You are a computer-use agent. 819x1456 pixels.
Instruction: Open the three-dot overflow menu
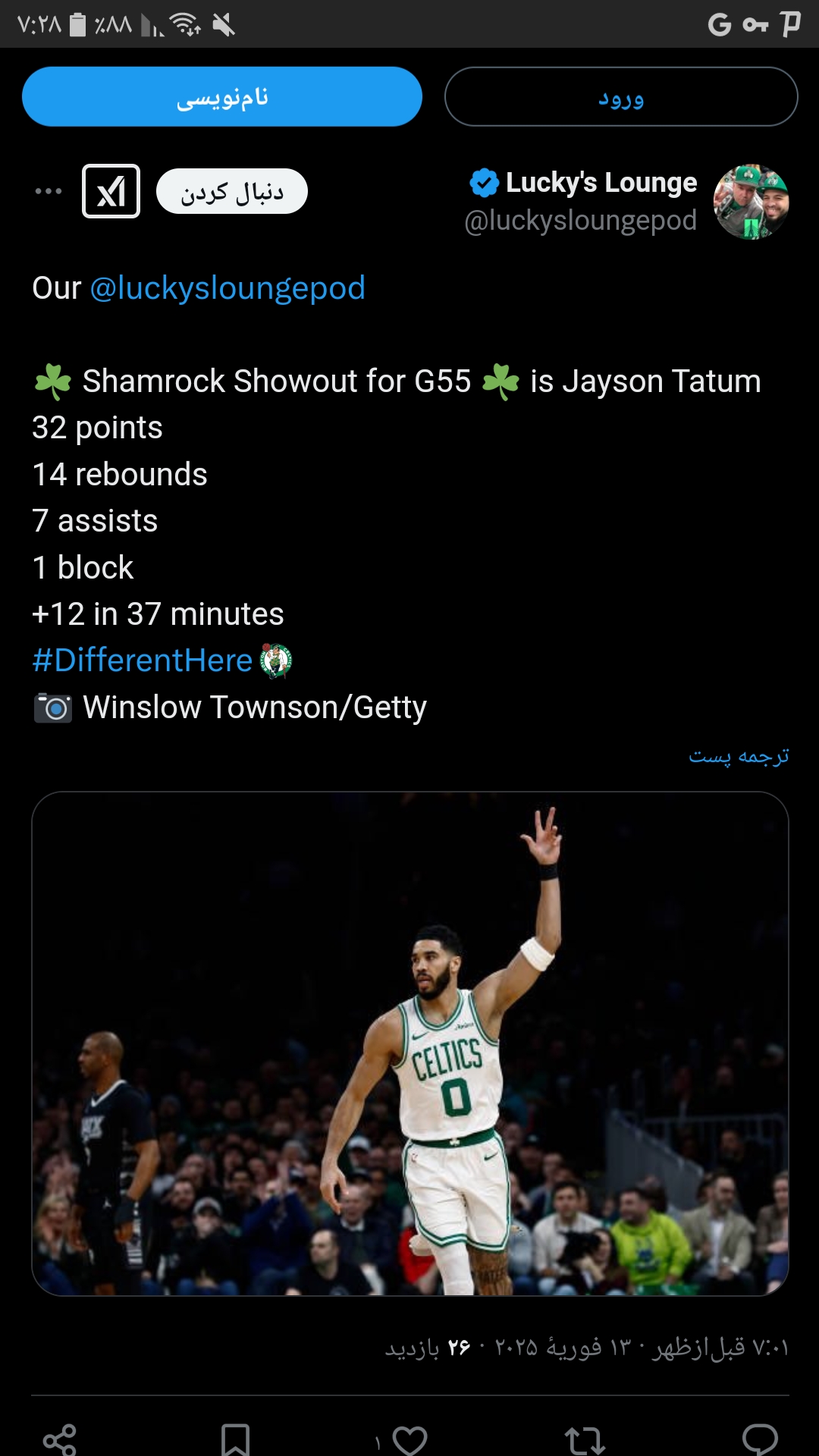coord(49,191)
